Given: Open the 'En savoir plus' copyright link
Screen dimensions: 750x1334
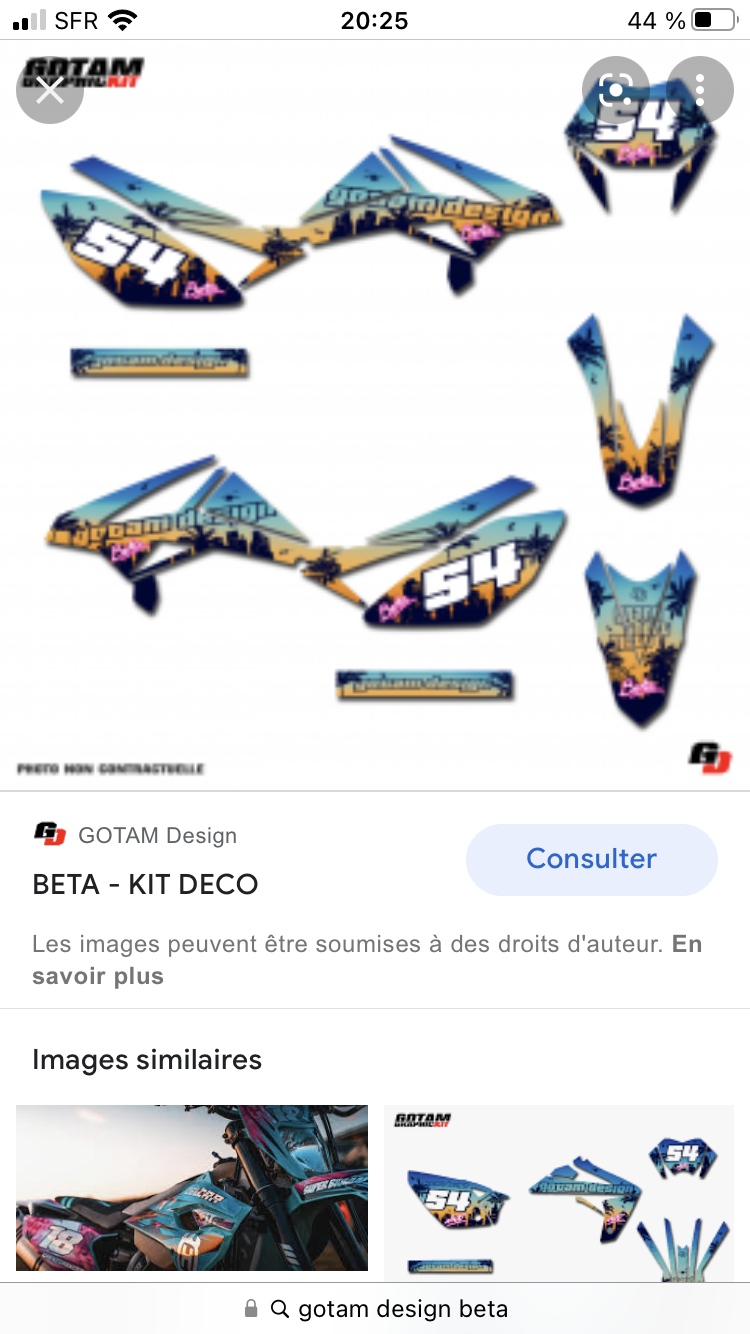Looking at the screenshot, I should coord(97,976).
